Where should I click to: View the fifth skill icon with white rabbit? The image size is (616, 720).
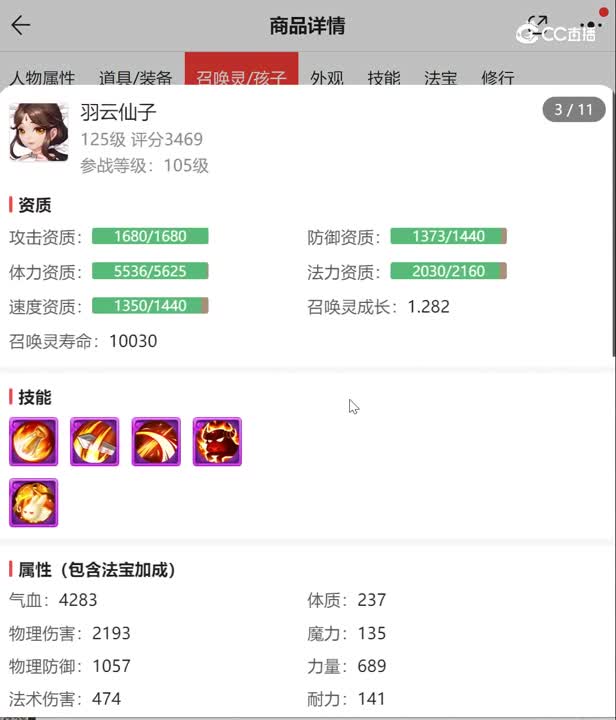pos(34,502)
